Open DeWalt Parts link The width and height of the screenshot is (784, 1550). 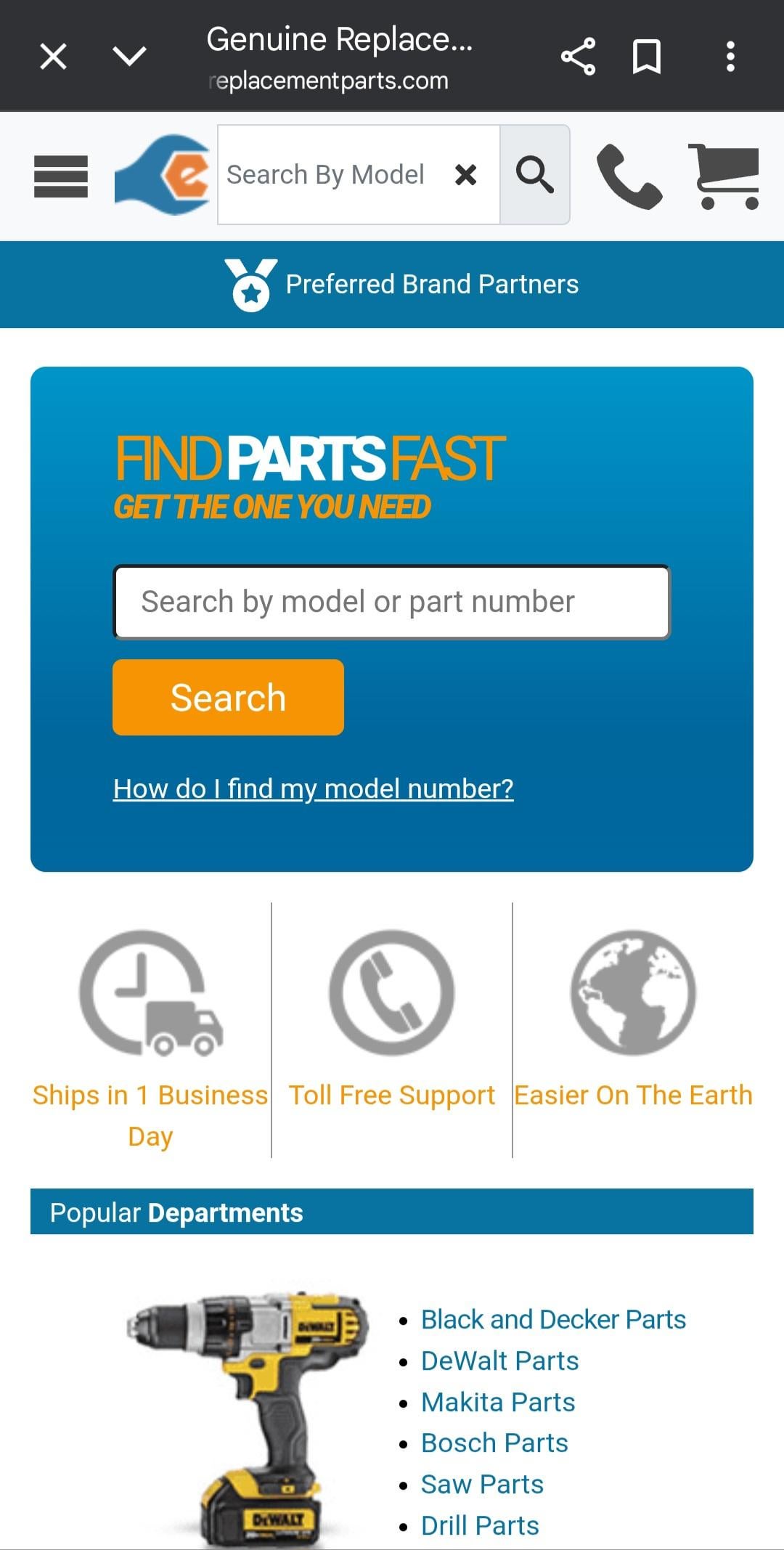tap(499, 1361)
